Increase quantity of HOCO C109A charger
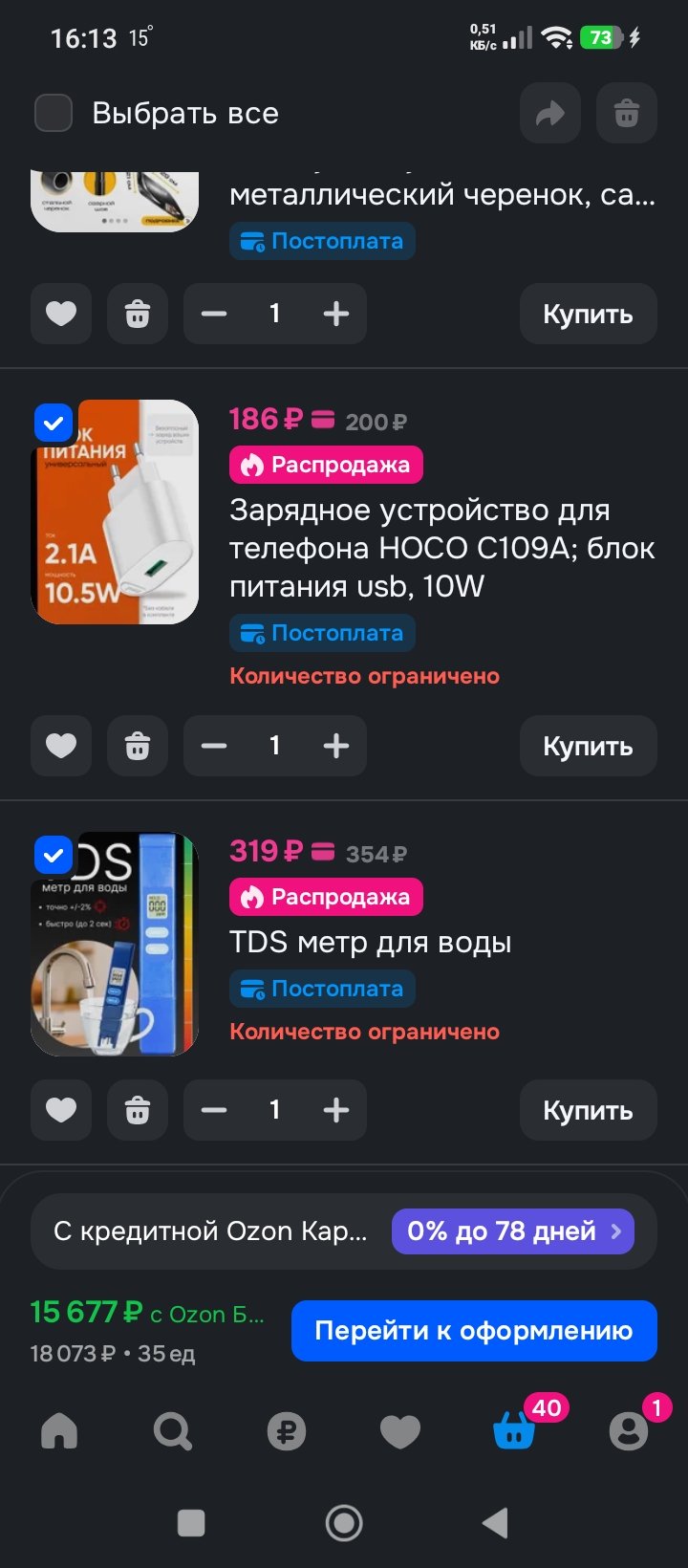 336,746
